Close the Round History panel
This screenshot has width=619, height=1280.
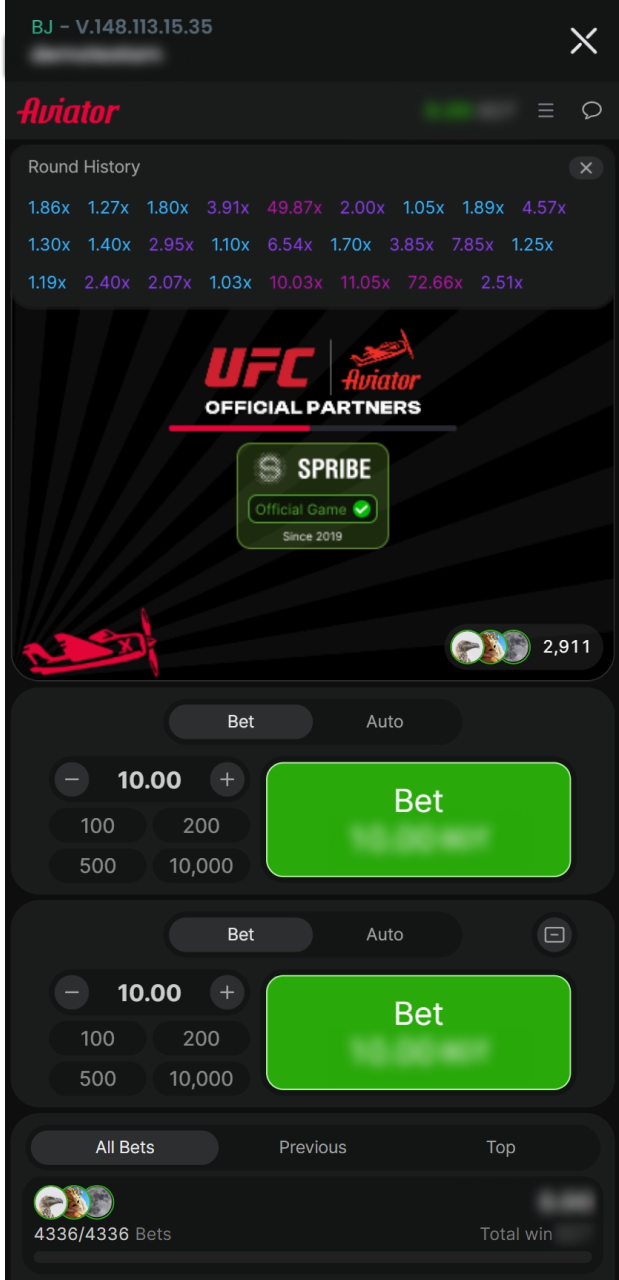click(586, 168)
